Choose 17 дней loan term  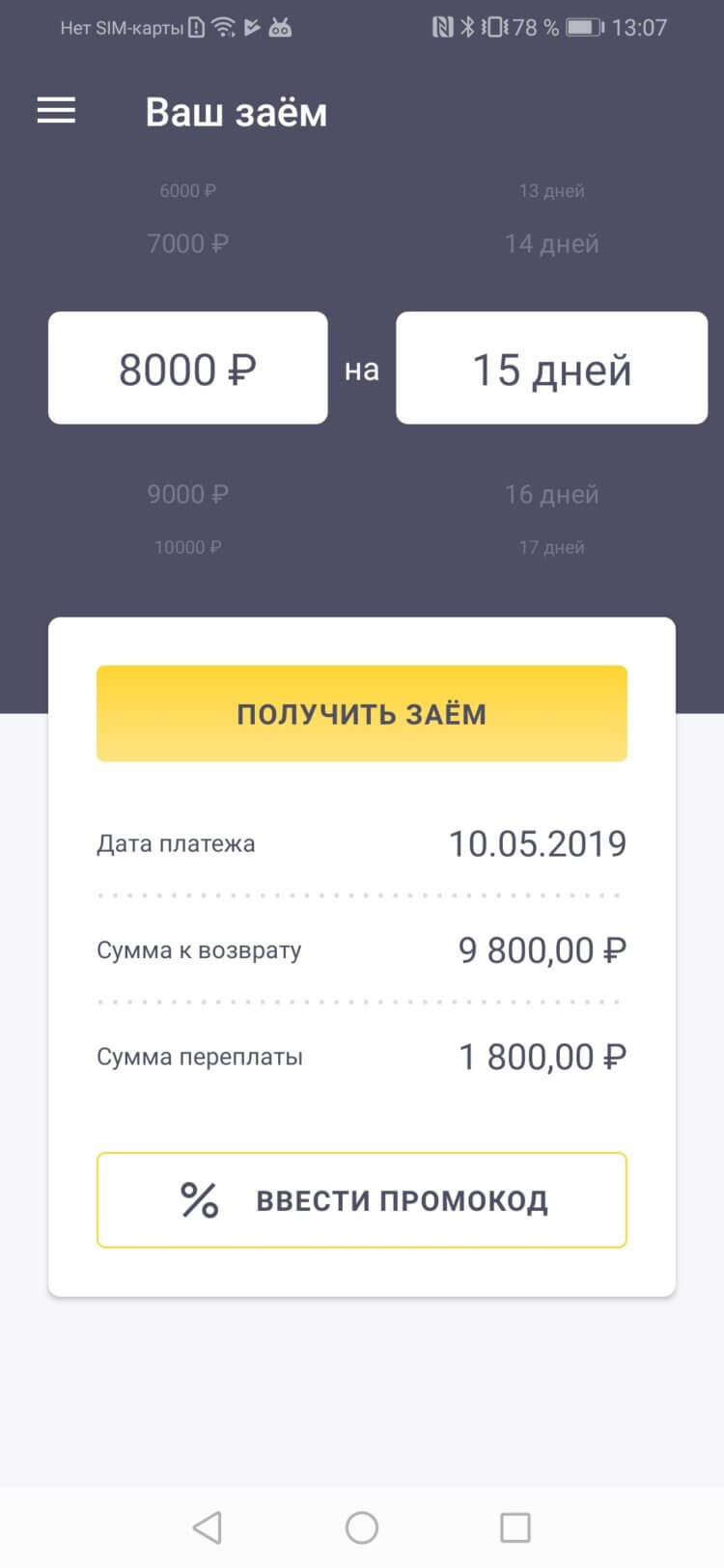(551, 547)
